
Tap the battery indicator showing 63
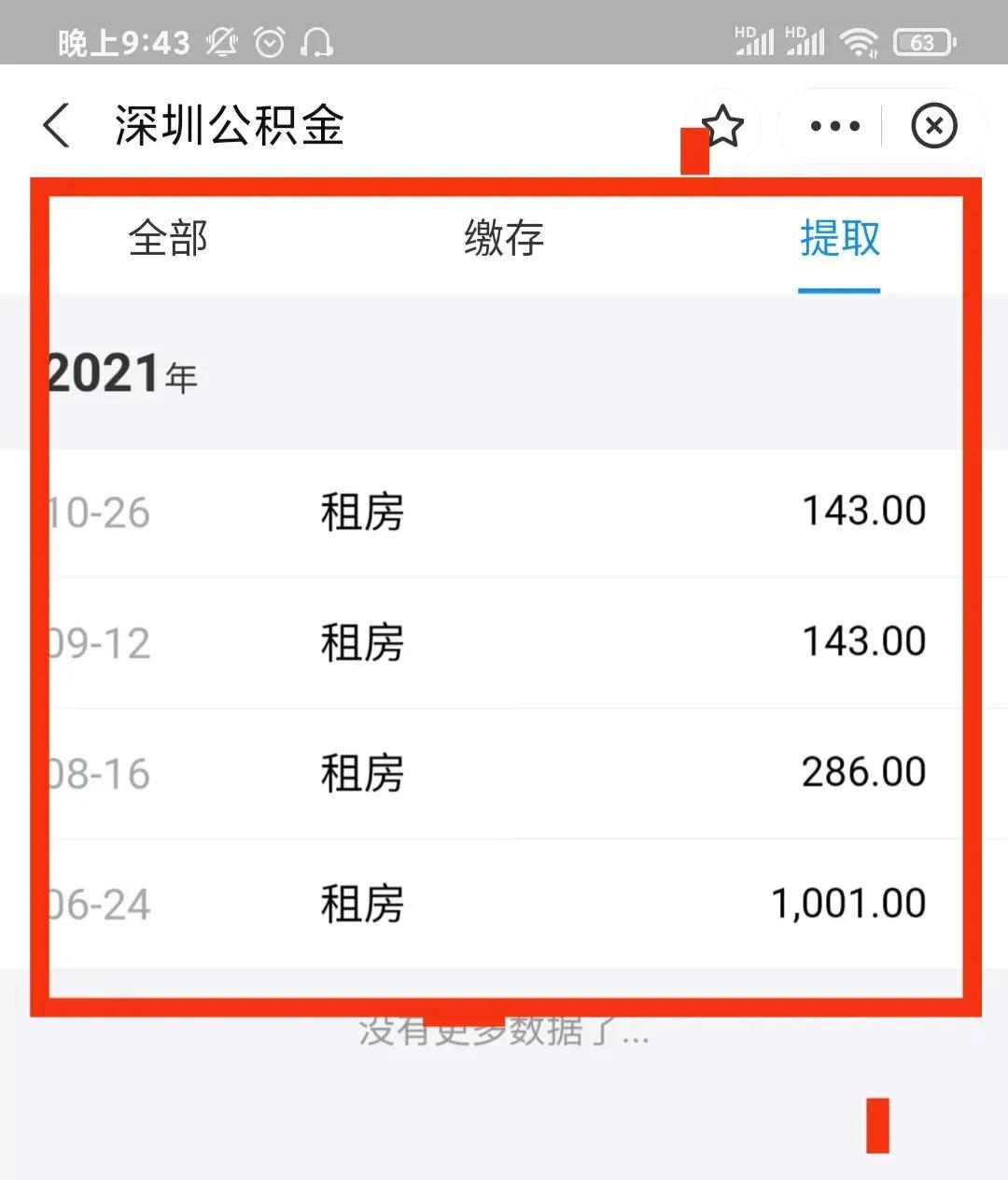(922, 41)
